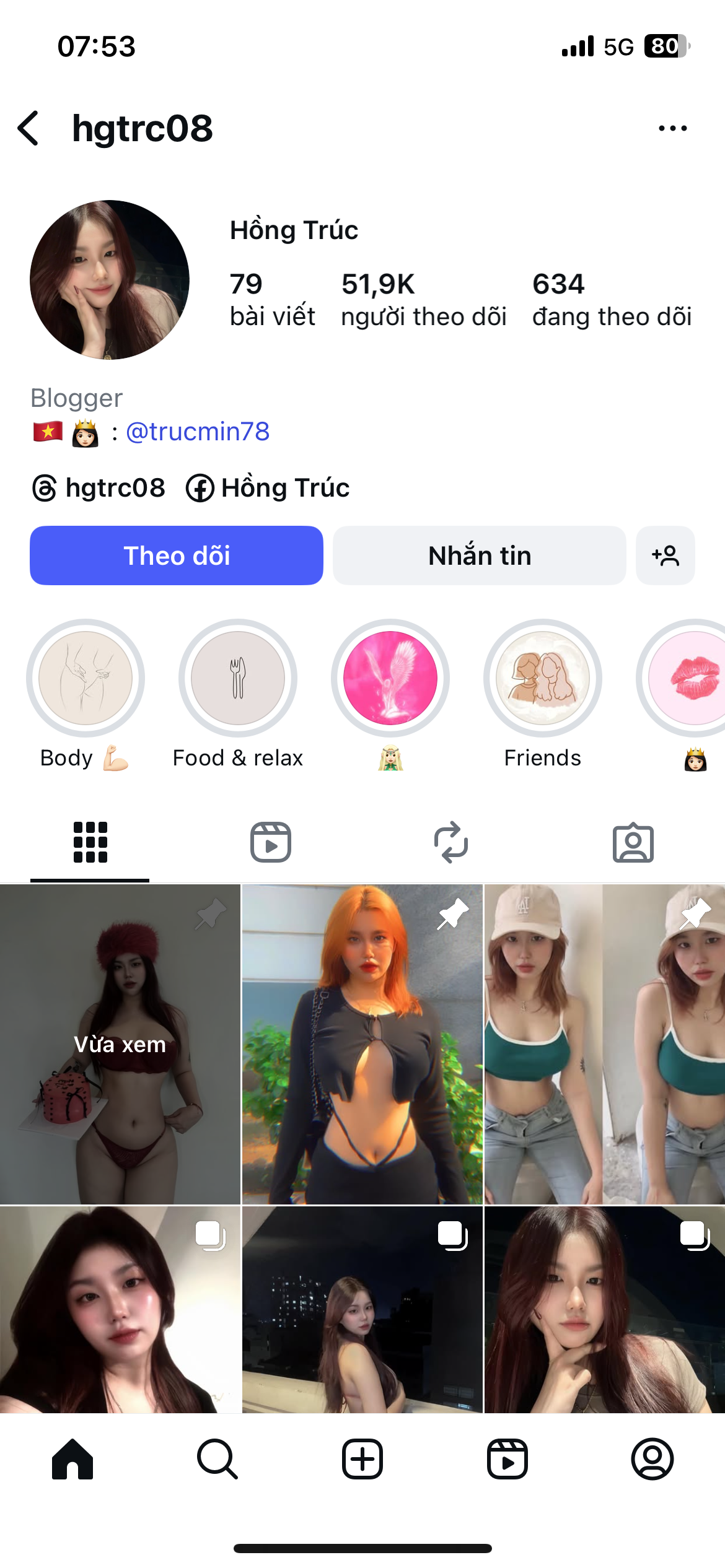725x1568 pixels.
Task: Switch to the Reels tab on the profile
Action: [271, 842]
